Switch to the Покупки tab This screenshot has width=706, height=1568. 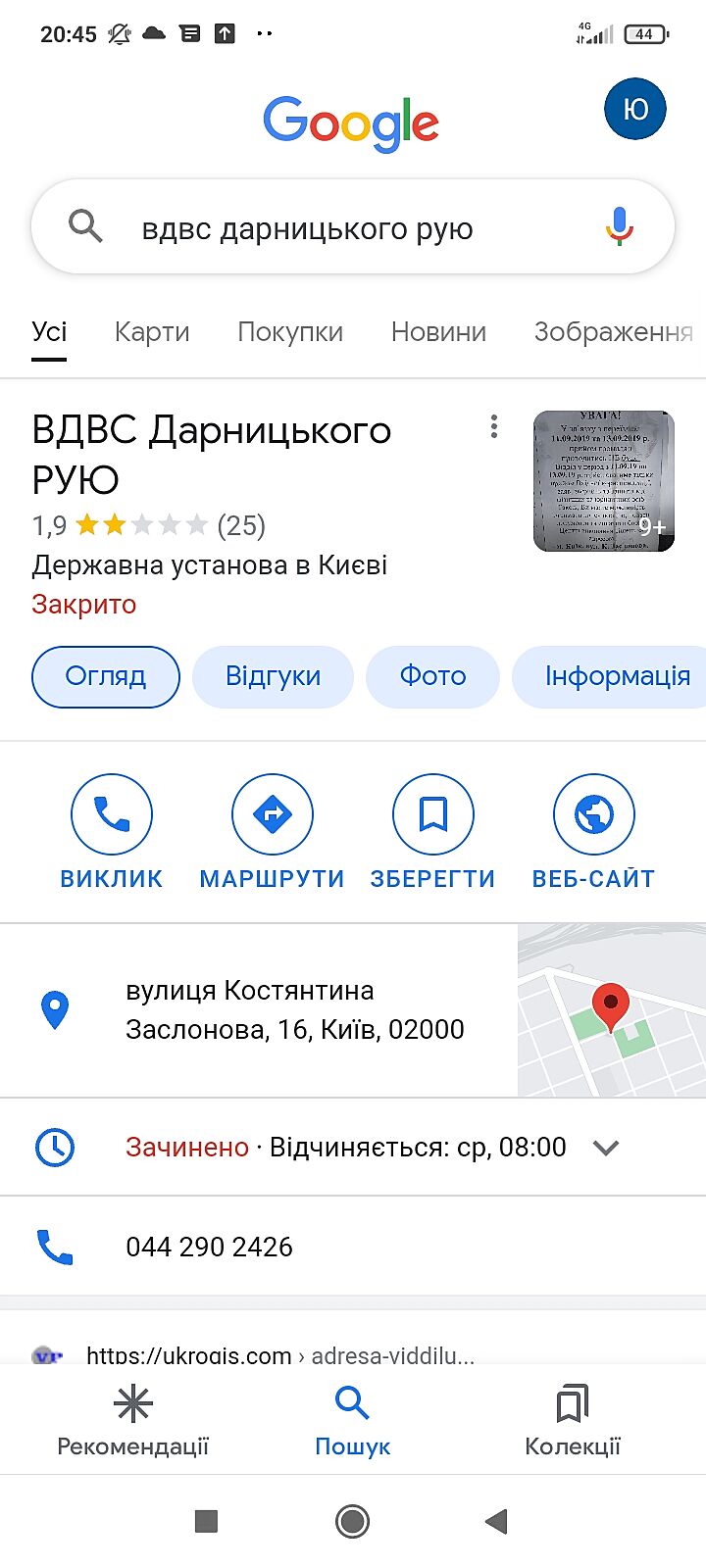click(x=290, y=332)
